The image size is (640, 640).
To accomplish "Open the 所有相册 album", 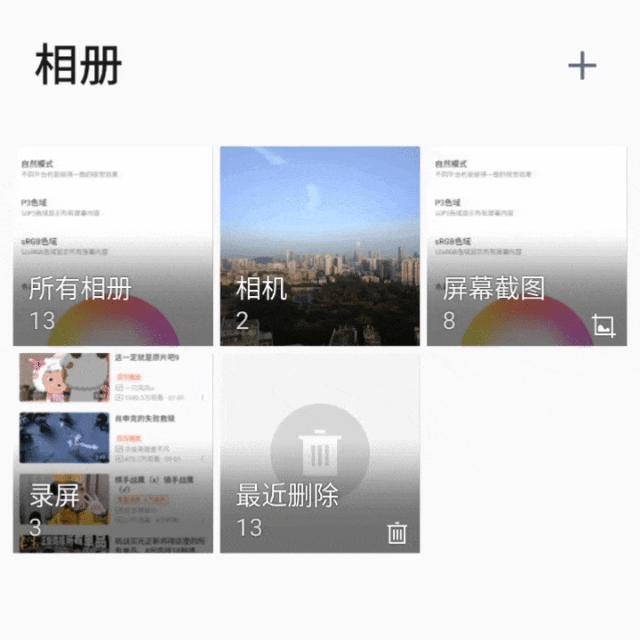I will [x=113, y=246].
